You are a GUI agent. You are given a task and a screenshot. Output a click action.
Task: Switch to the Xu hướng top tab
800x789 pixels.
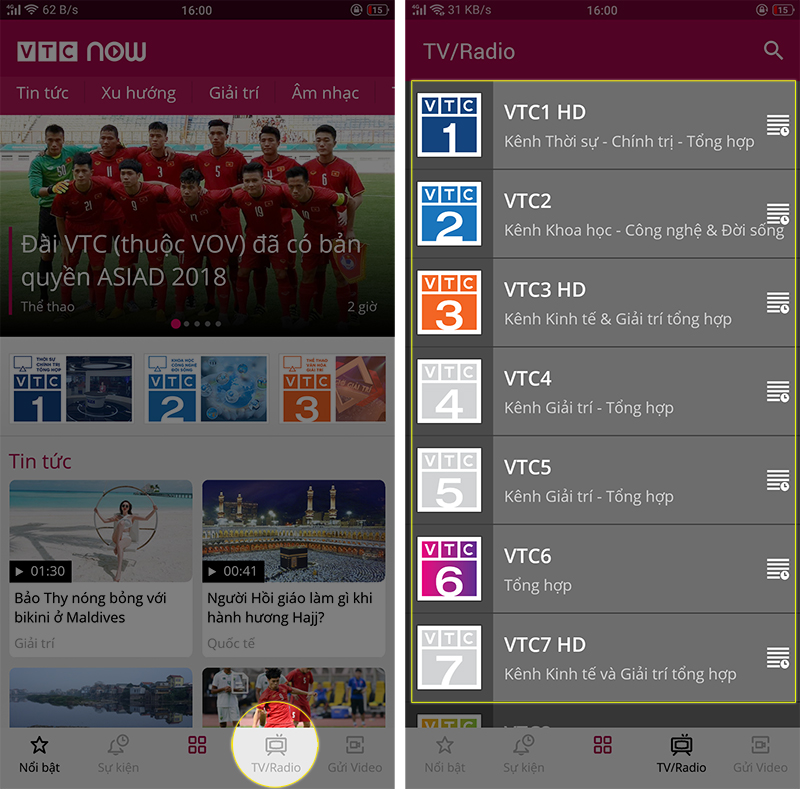138,93
